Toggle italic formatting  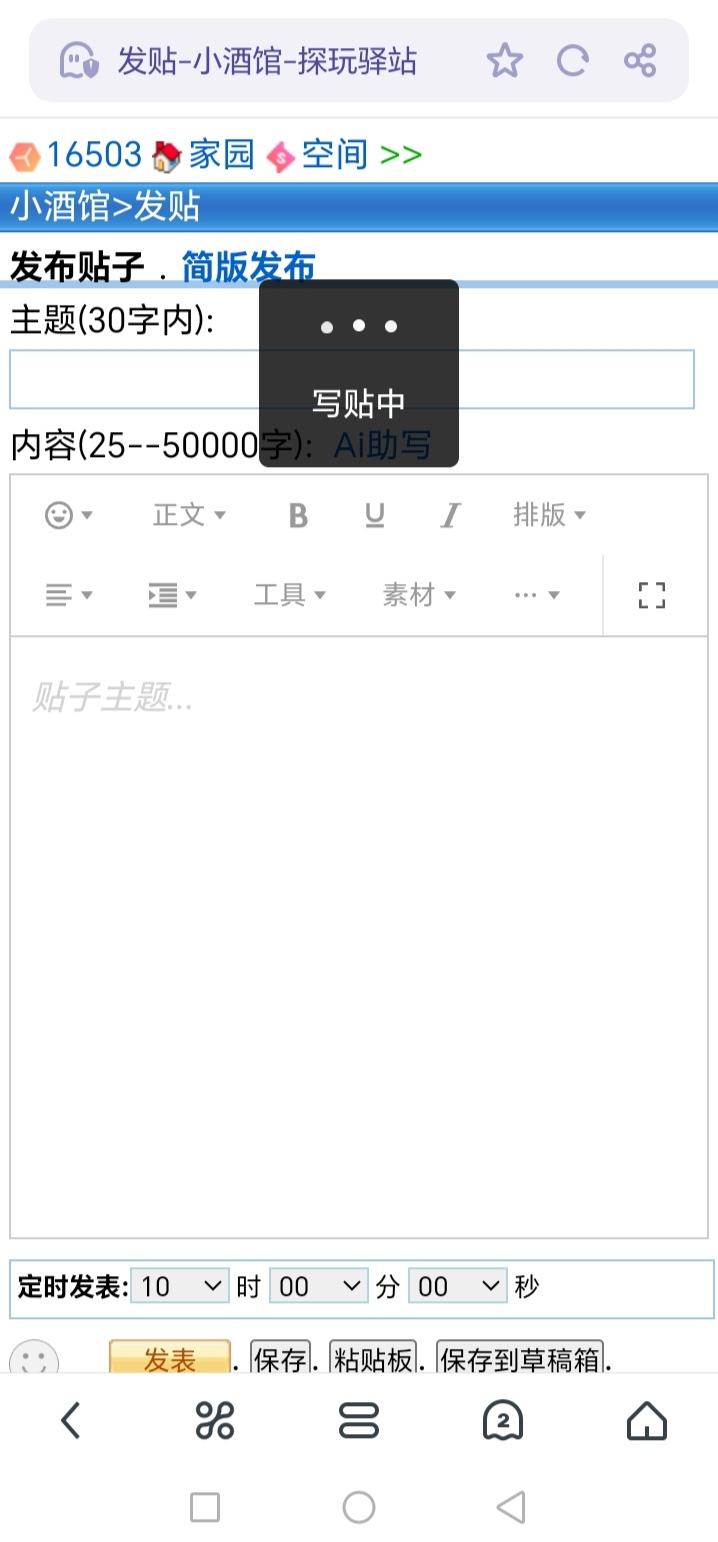(x=451, y=515)
